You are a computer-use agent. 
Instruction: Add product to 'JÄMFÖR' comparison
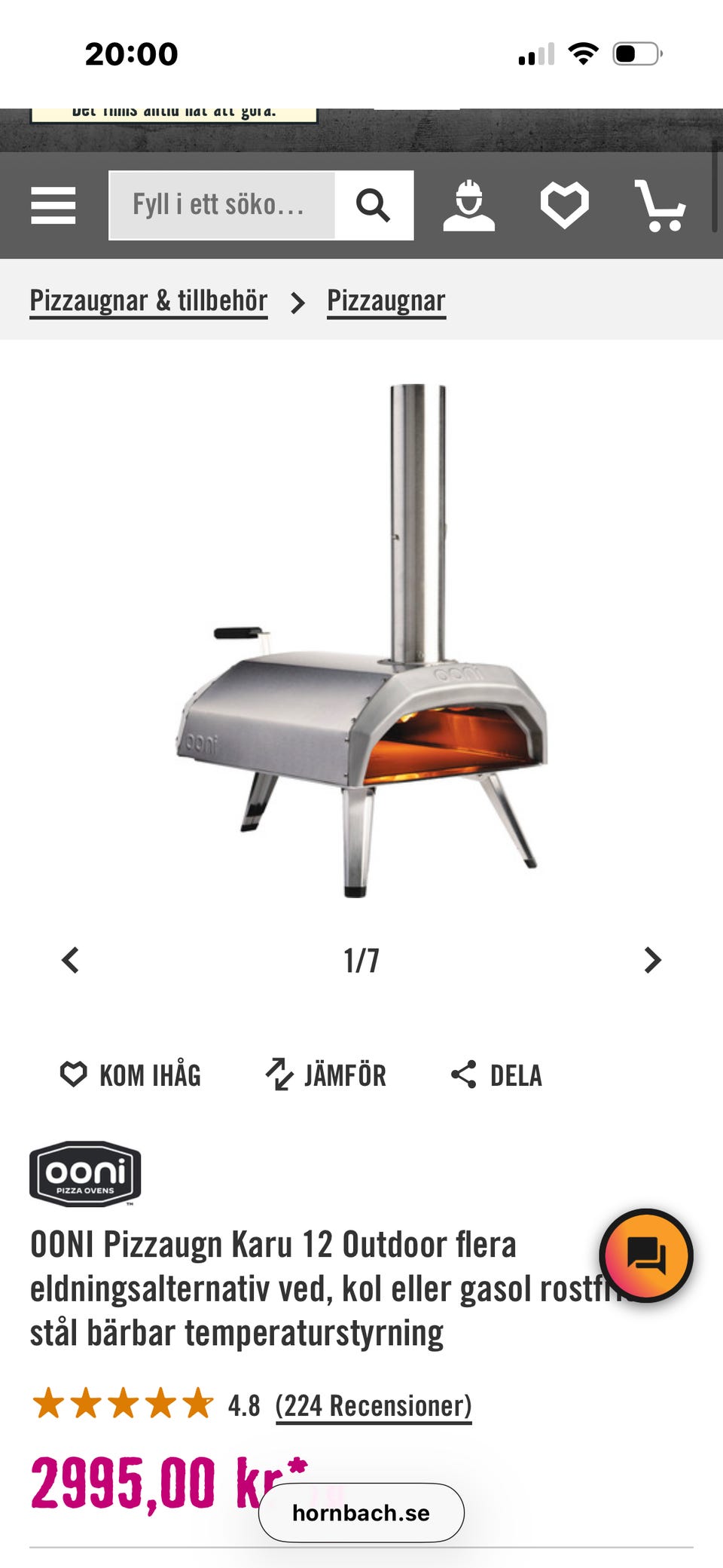click(x=325, y=1075)
